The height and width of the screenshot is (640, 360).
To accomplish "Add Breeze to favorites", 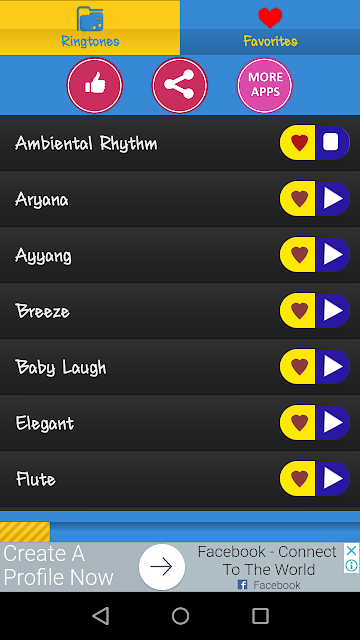I will (298, 310).
